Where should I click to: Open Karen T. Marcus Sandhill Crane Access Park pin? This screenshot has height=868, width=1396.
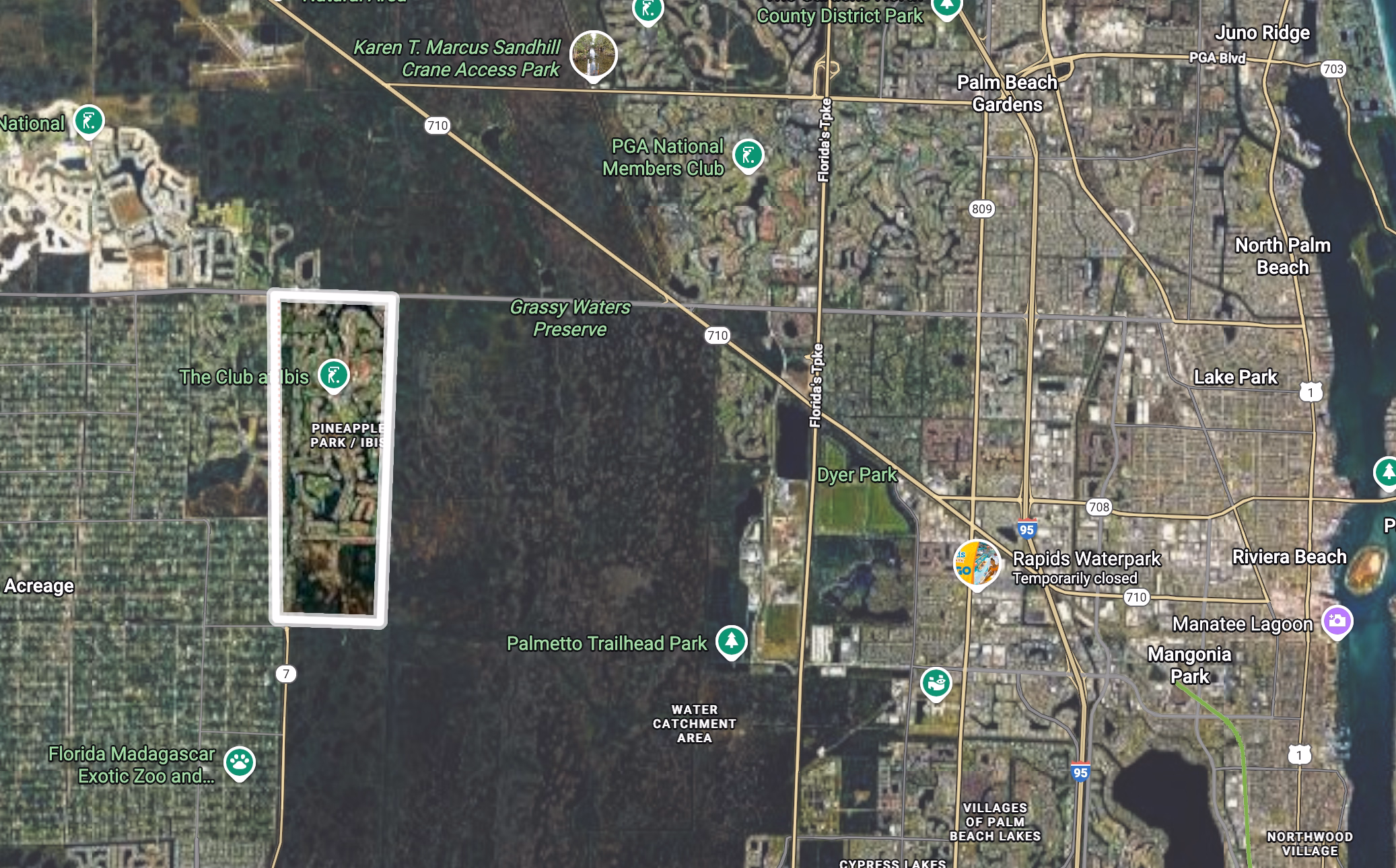click(x=593, y=55)
